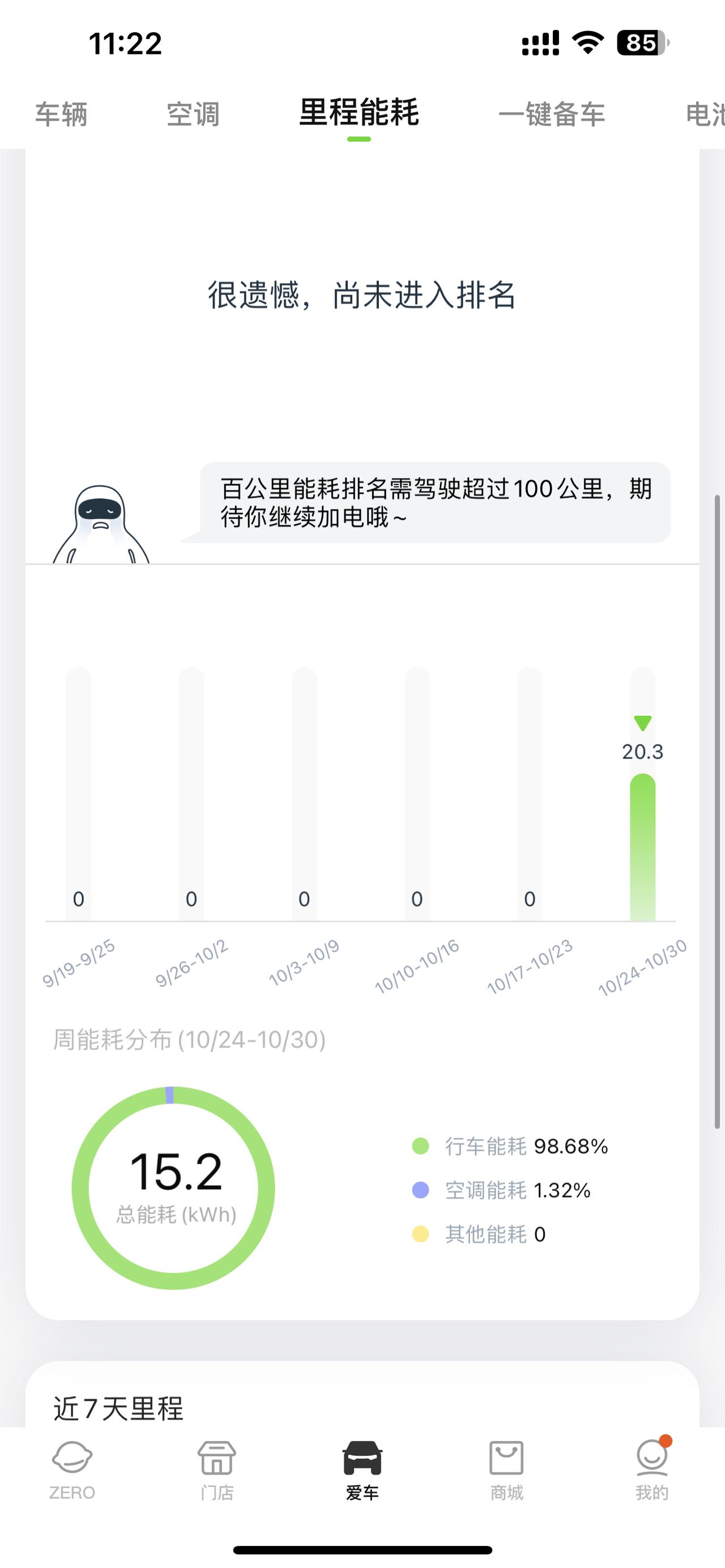Tap the 爱车 bottom navigation item
The width and height of the screenshot is (725, 1568).
[x=362, y=1470]
